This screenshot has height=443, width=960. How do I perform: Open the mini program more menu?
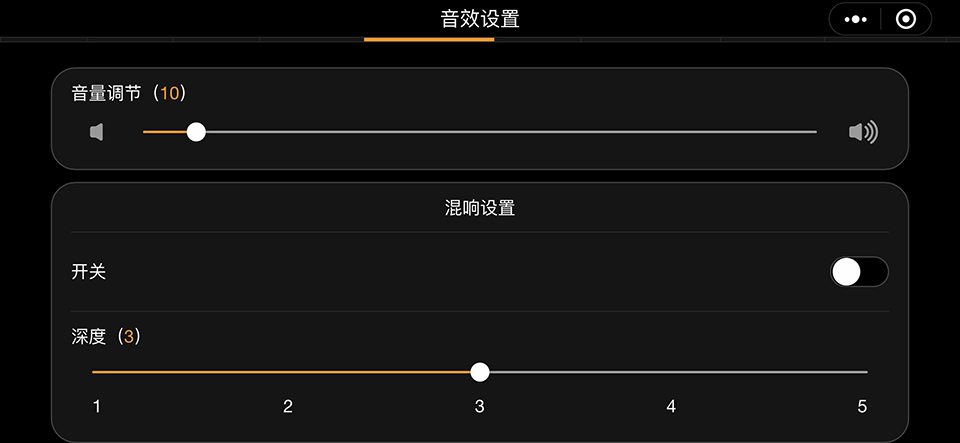point(855,19)
